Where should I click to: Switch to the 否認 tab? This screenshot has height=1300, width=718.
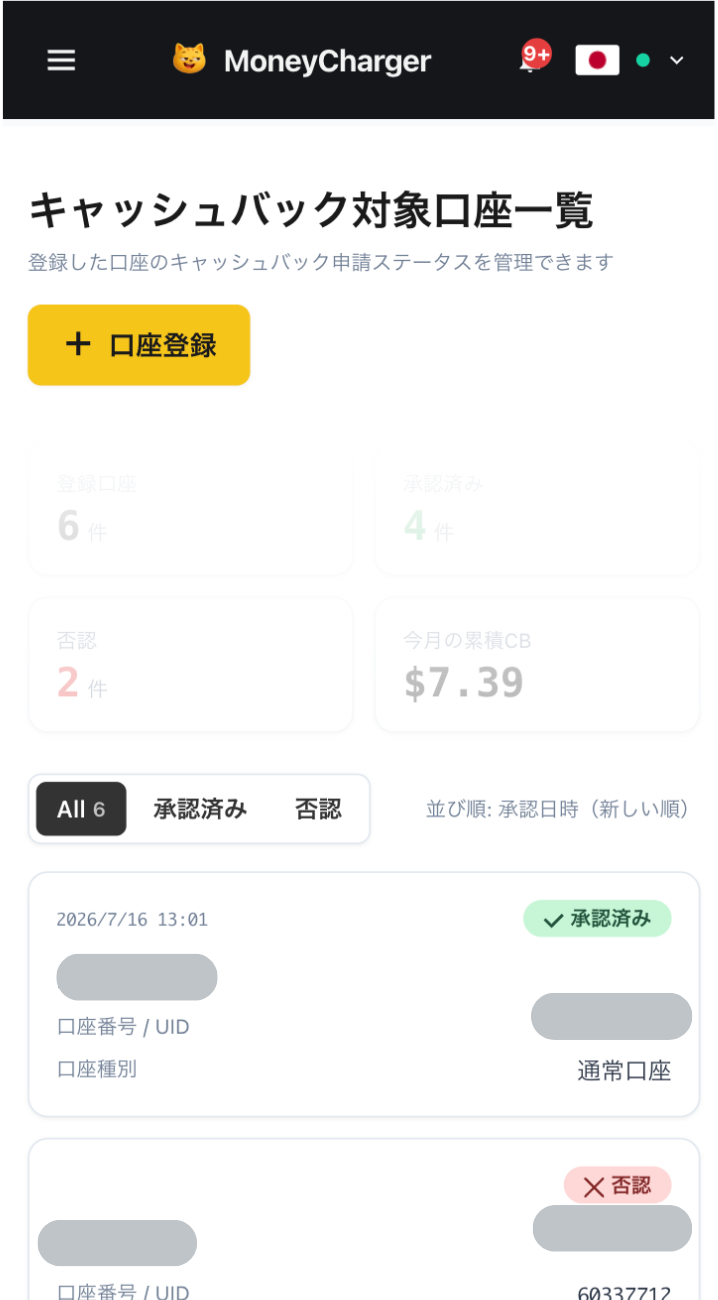coord(318,809)
